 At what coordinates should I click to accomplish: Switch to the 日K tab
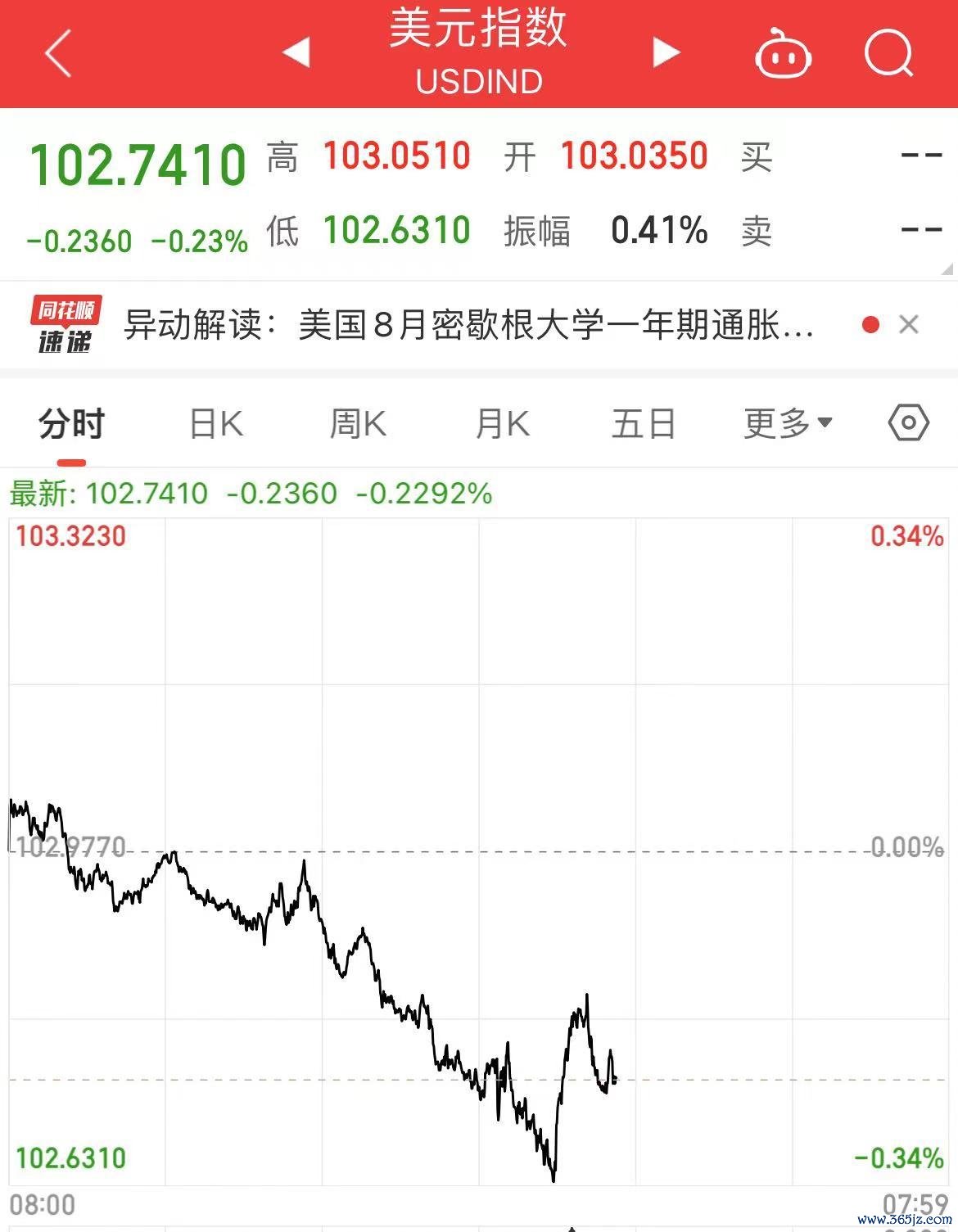[x=216, y=424]
